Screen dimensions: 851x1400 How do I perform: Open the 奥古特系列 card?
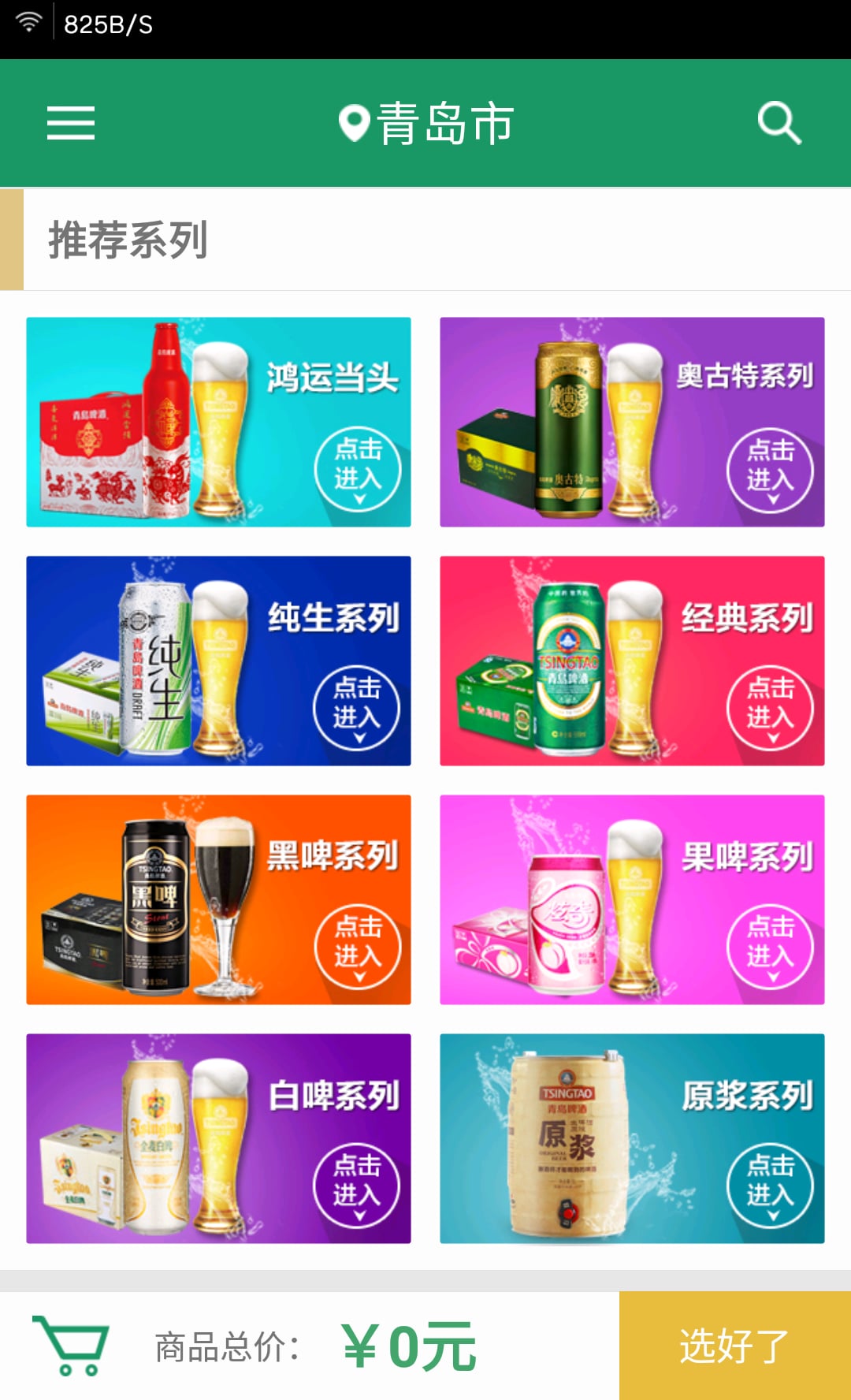pos(632,422)
